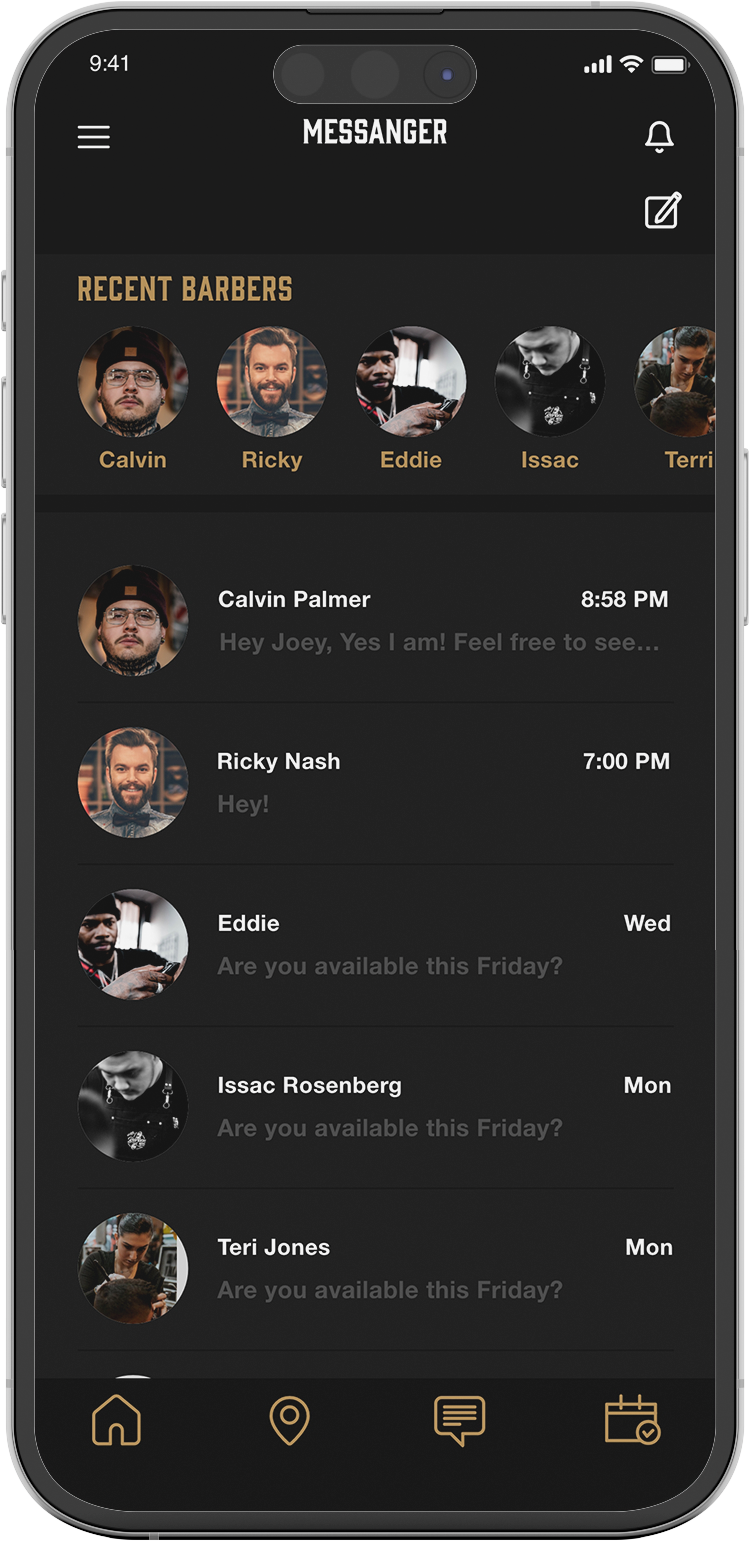Switch to the location pin tab
The height and width of the screenshot is (1541, 750).
[289, 1420]
